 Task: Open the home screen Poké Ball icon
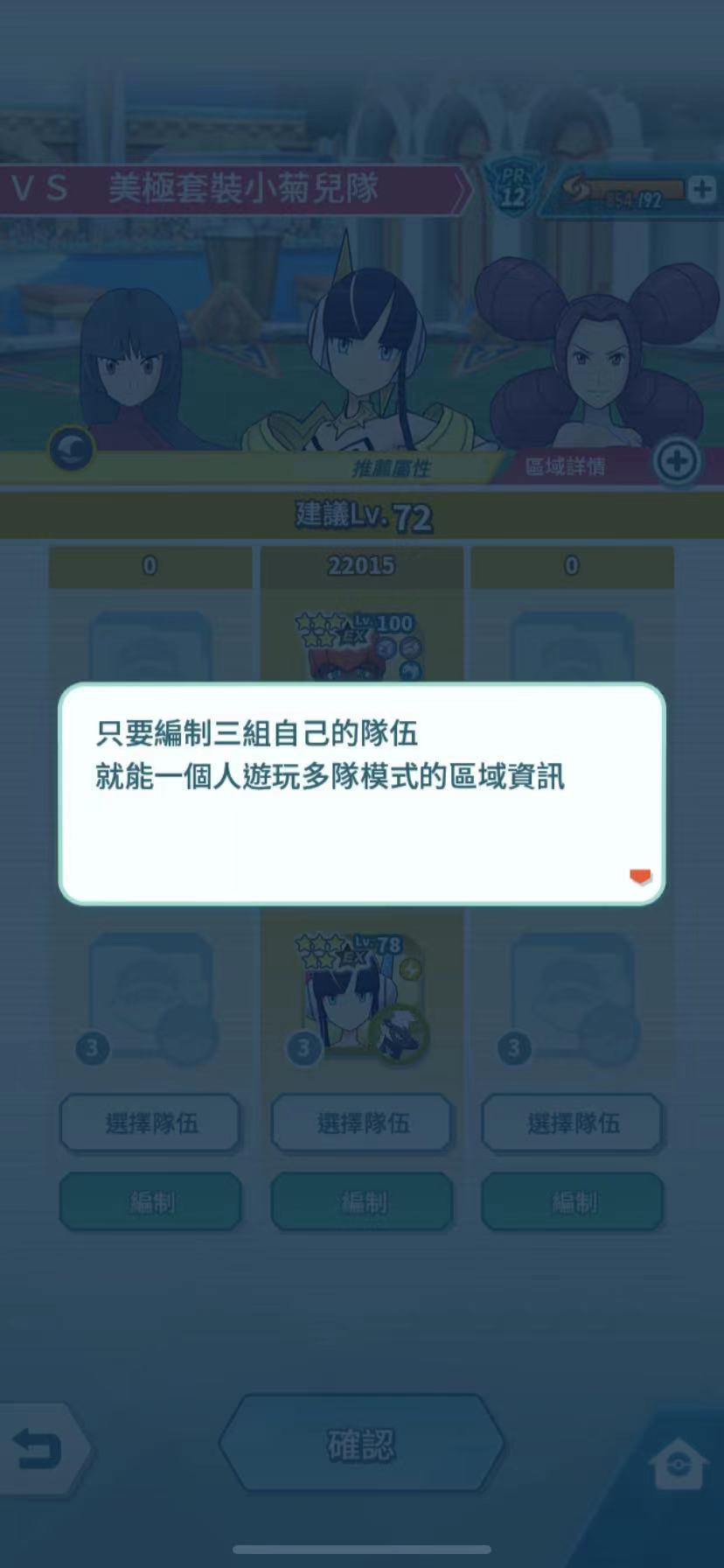679,1461
